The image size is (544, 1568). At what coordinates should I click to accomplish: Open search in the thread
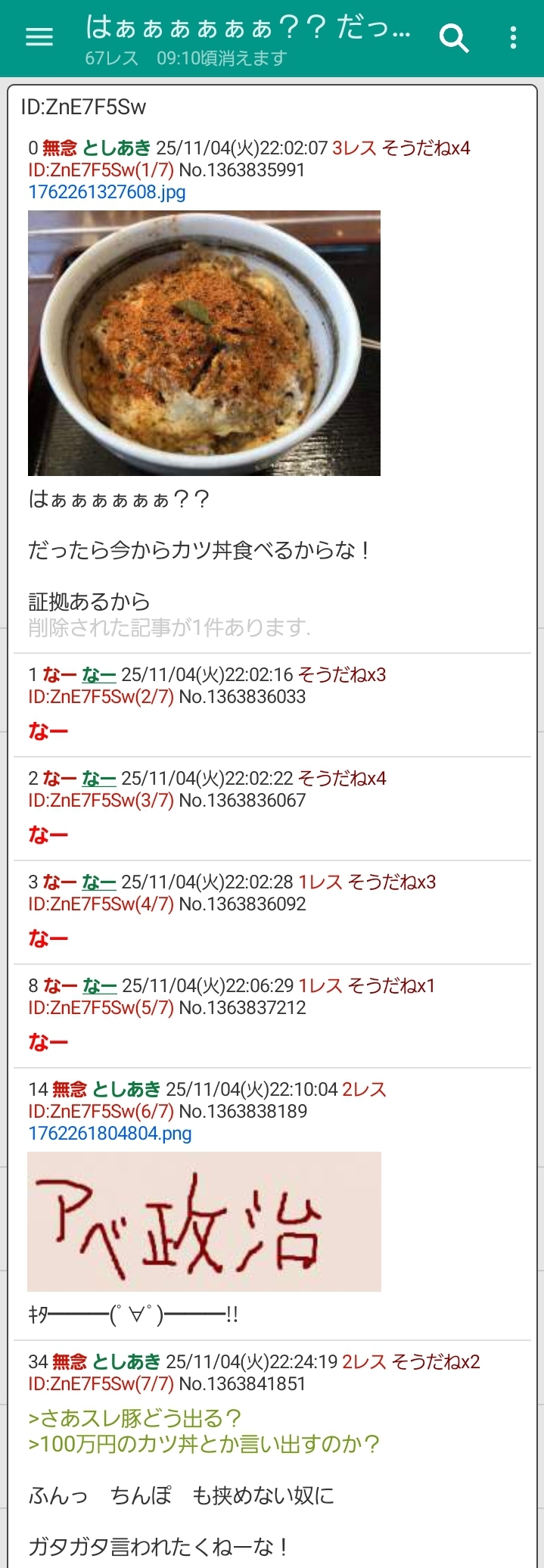(454, 37)
